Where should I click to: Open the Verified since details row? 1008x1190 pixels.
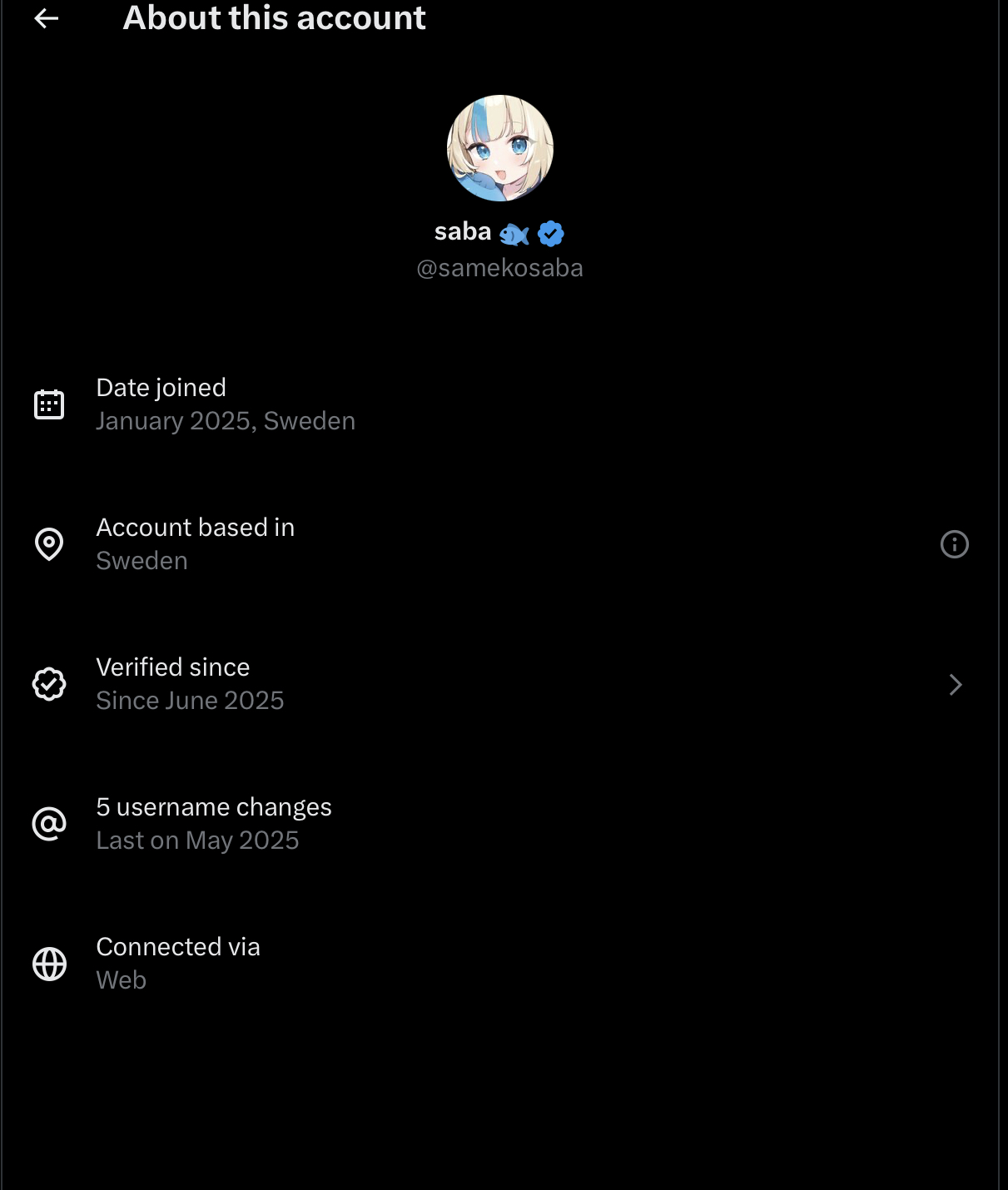(499, 684)
